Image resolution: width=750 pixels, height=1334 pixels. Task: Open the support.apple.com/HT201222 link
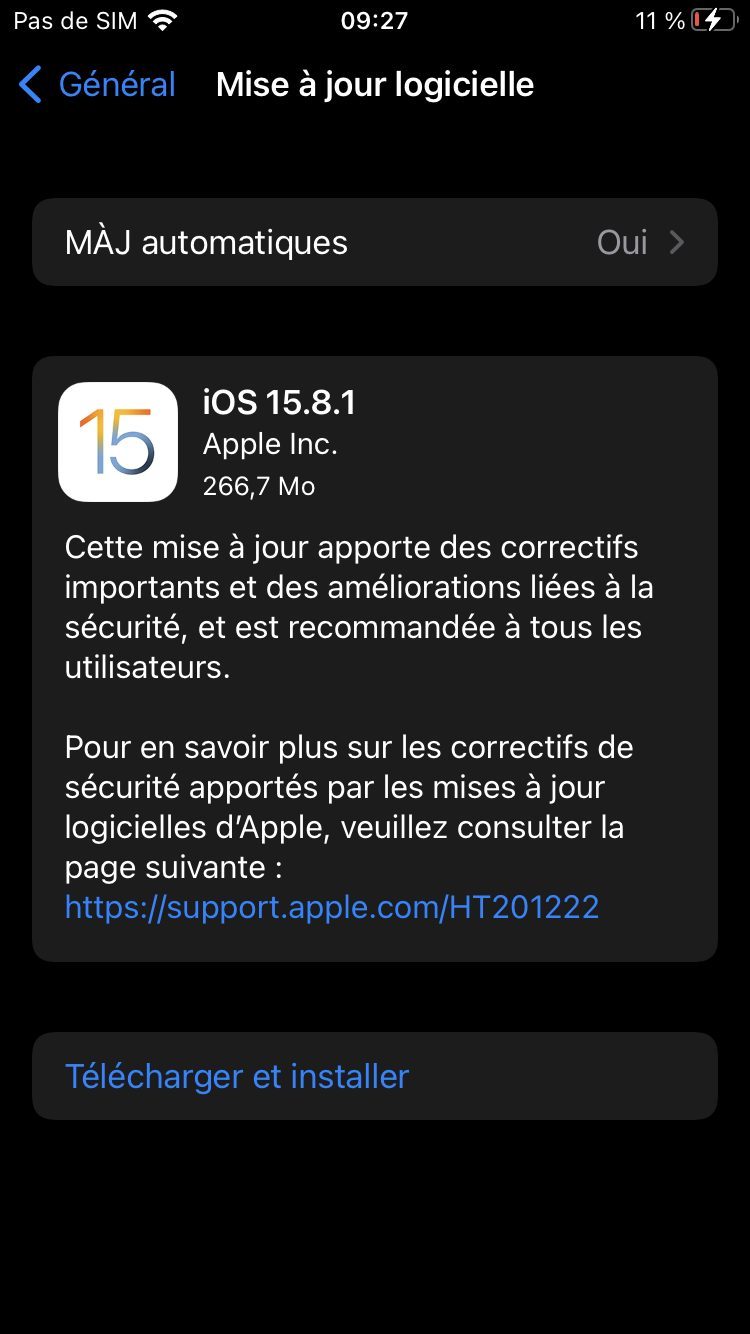point(332,907)
